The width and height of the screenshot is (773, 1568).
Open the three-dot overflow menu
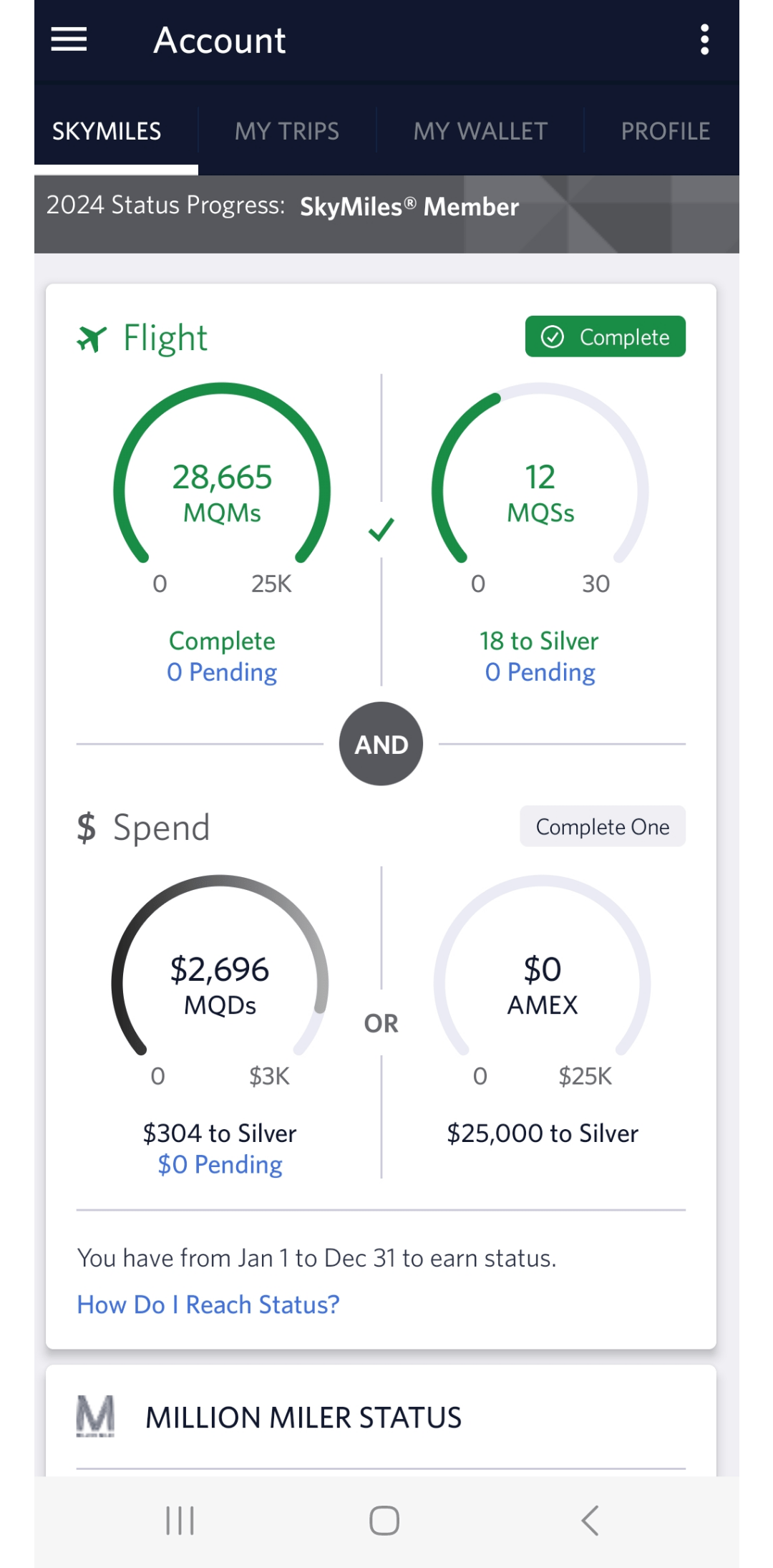point(704,39)
